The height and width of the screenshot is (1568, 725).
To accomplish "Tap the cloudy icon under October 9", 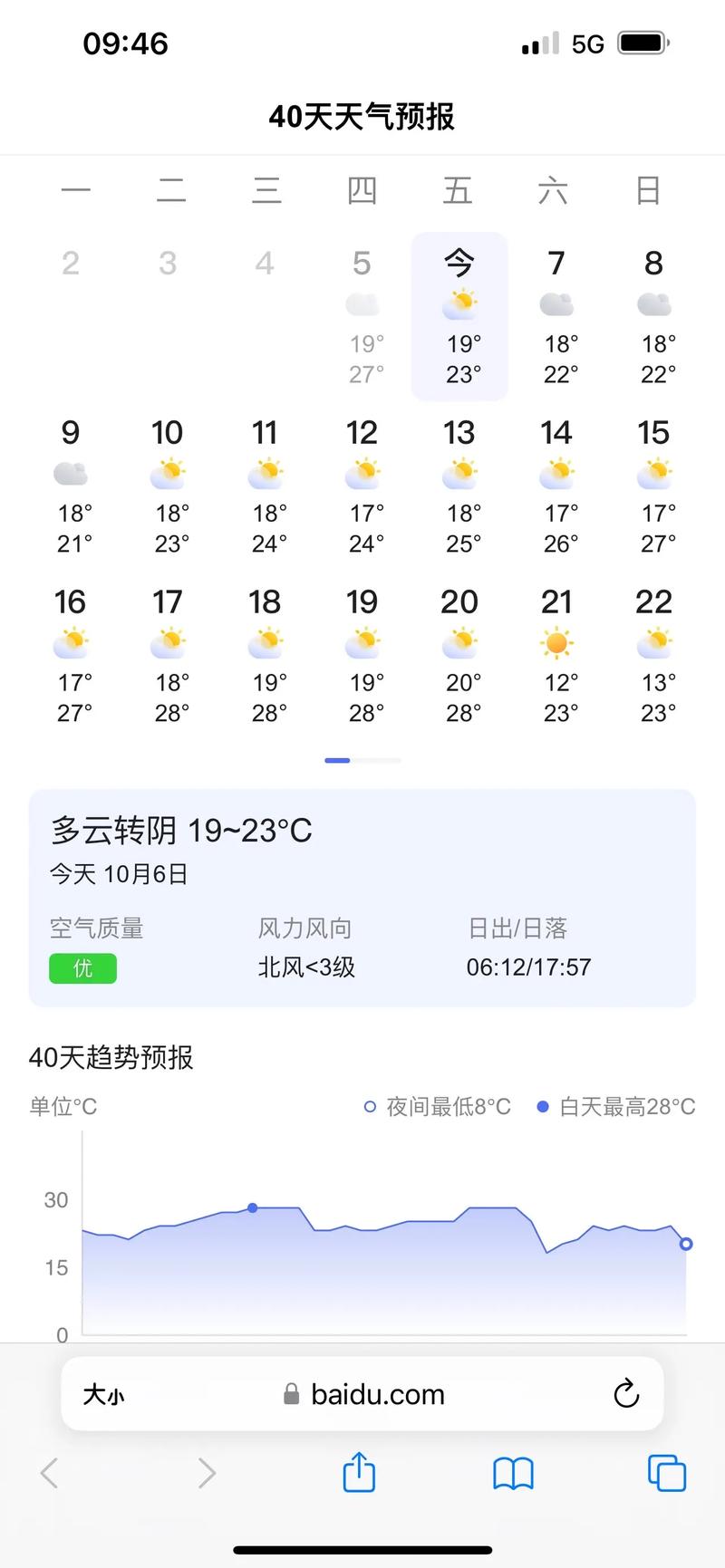I will [72, 472].
